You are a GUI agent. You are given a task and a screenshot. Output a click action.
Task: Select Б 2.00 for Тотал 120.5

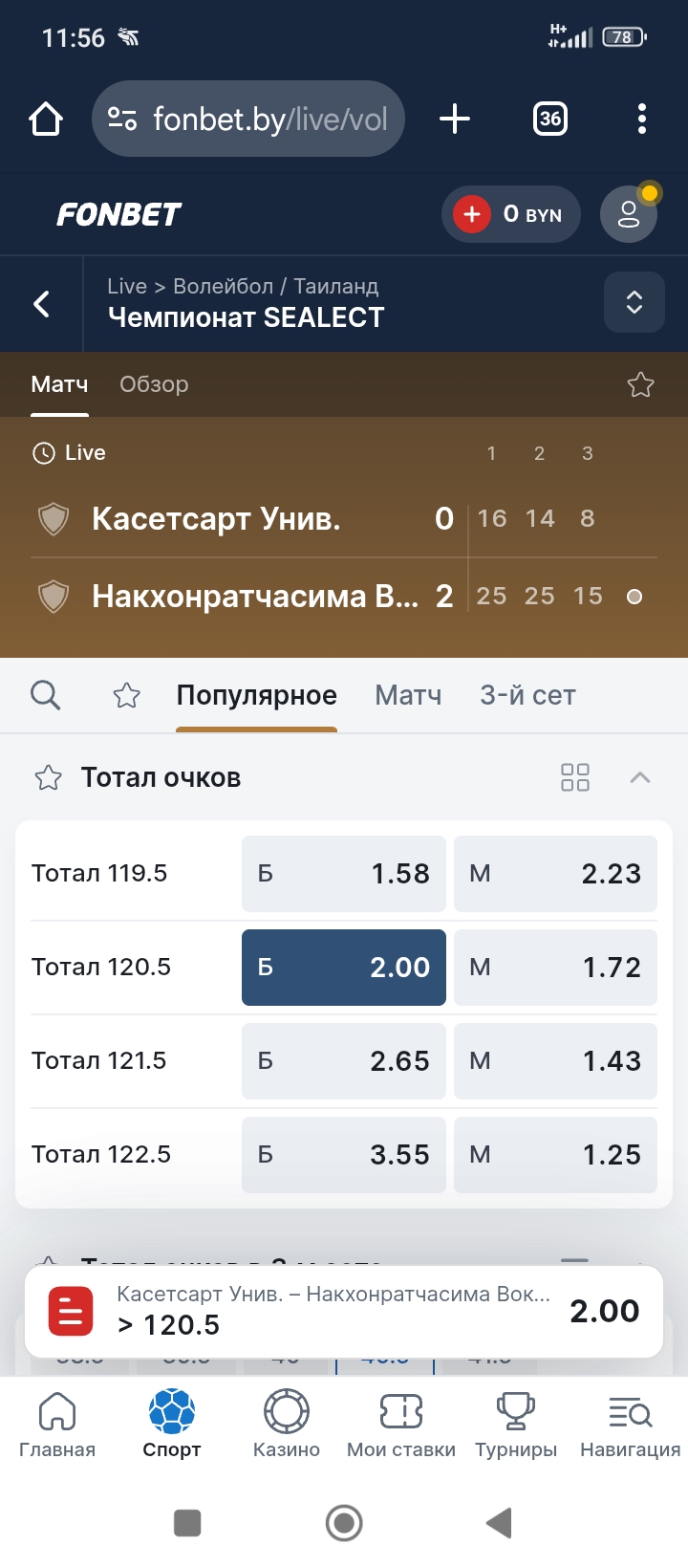343,968
